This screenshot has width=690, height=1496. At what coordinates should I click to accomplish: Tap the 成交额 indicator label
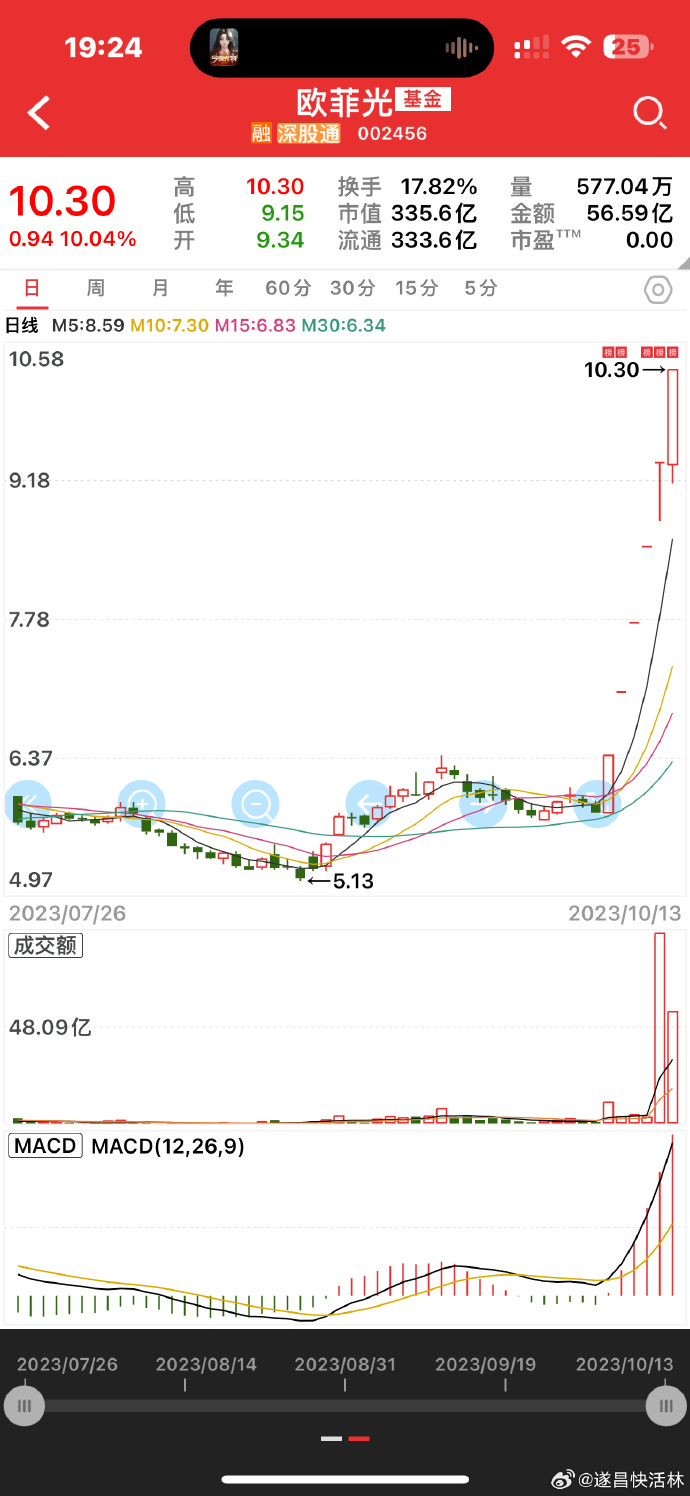click(45, 945)
